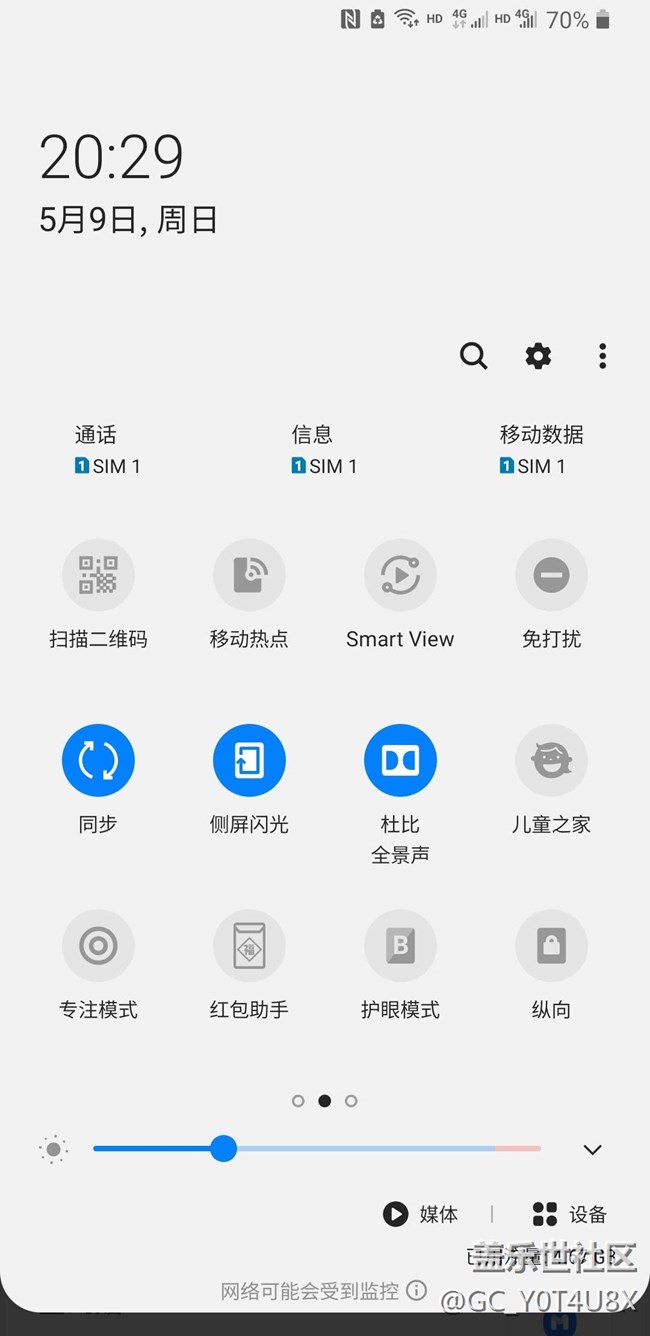The width and height of the screenshot is (650, 1336).
Task: Turn on 护眼模式
Action: tap(400, 946)
